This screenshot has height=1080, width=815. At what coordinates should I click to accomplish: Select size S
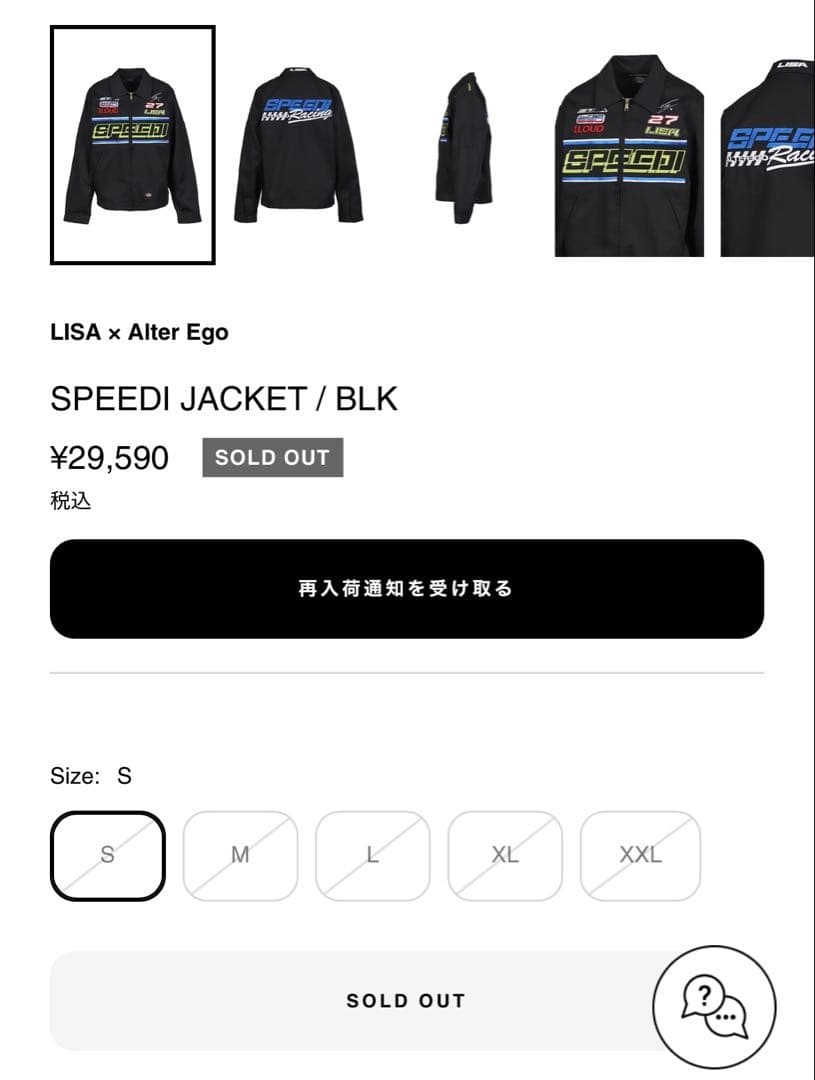109,855
